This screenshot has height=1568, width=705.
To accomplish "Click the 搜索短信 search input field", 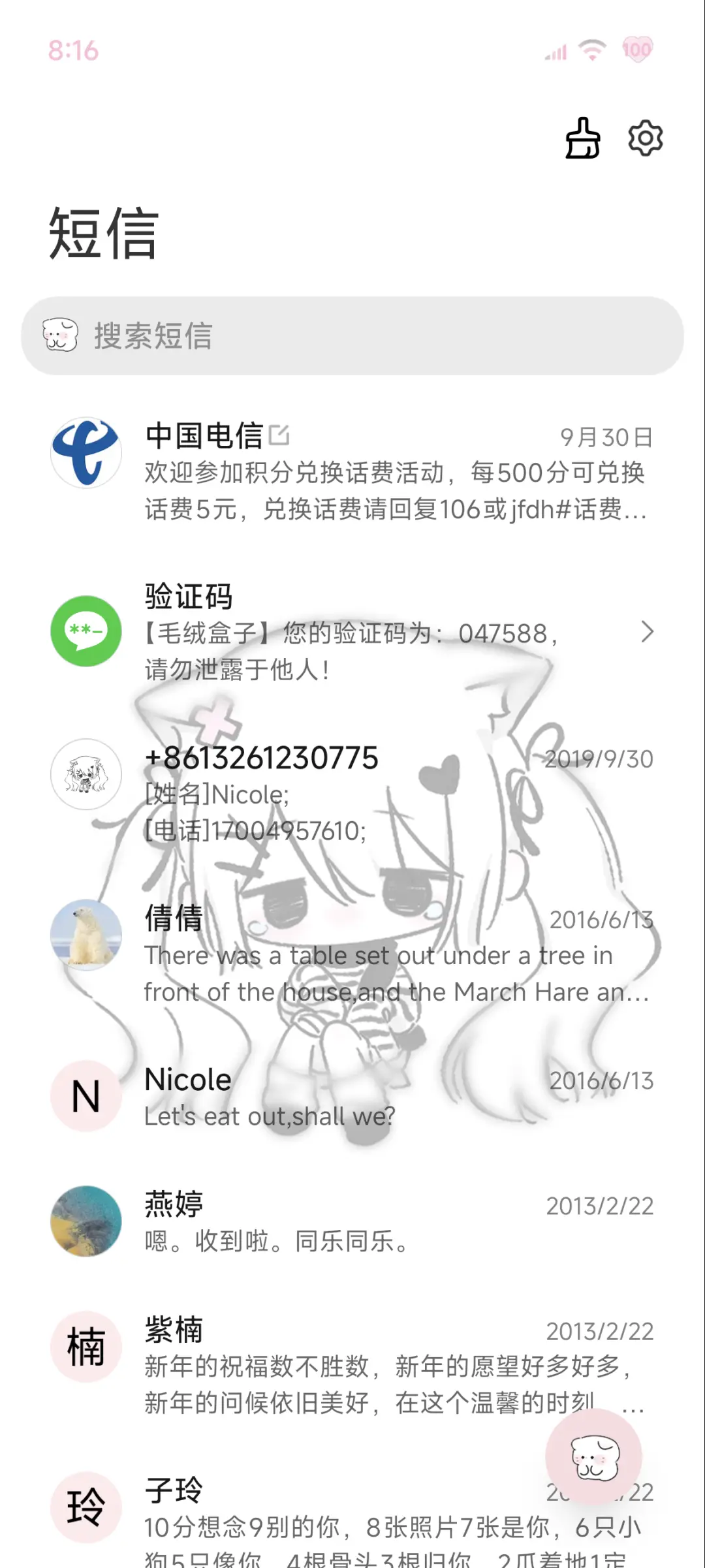I will pyautogui.click(x=352, y=335).
